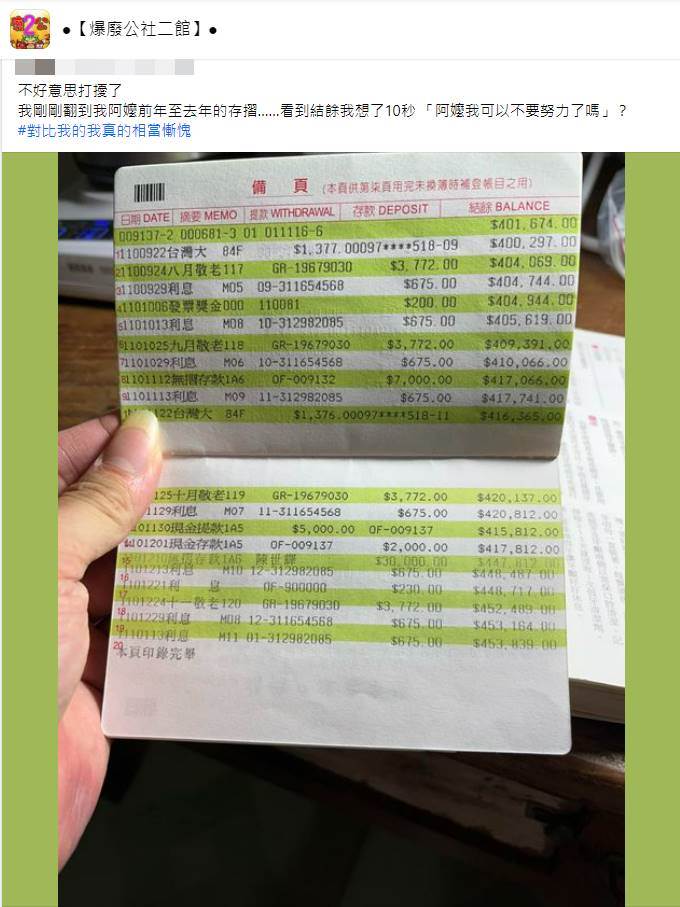Screen dimensions: 680x907
Task: Open hashtag #對比我的我真的相當慚愧
Action: [x=104, y=130]
